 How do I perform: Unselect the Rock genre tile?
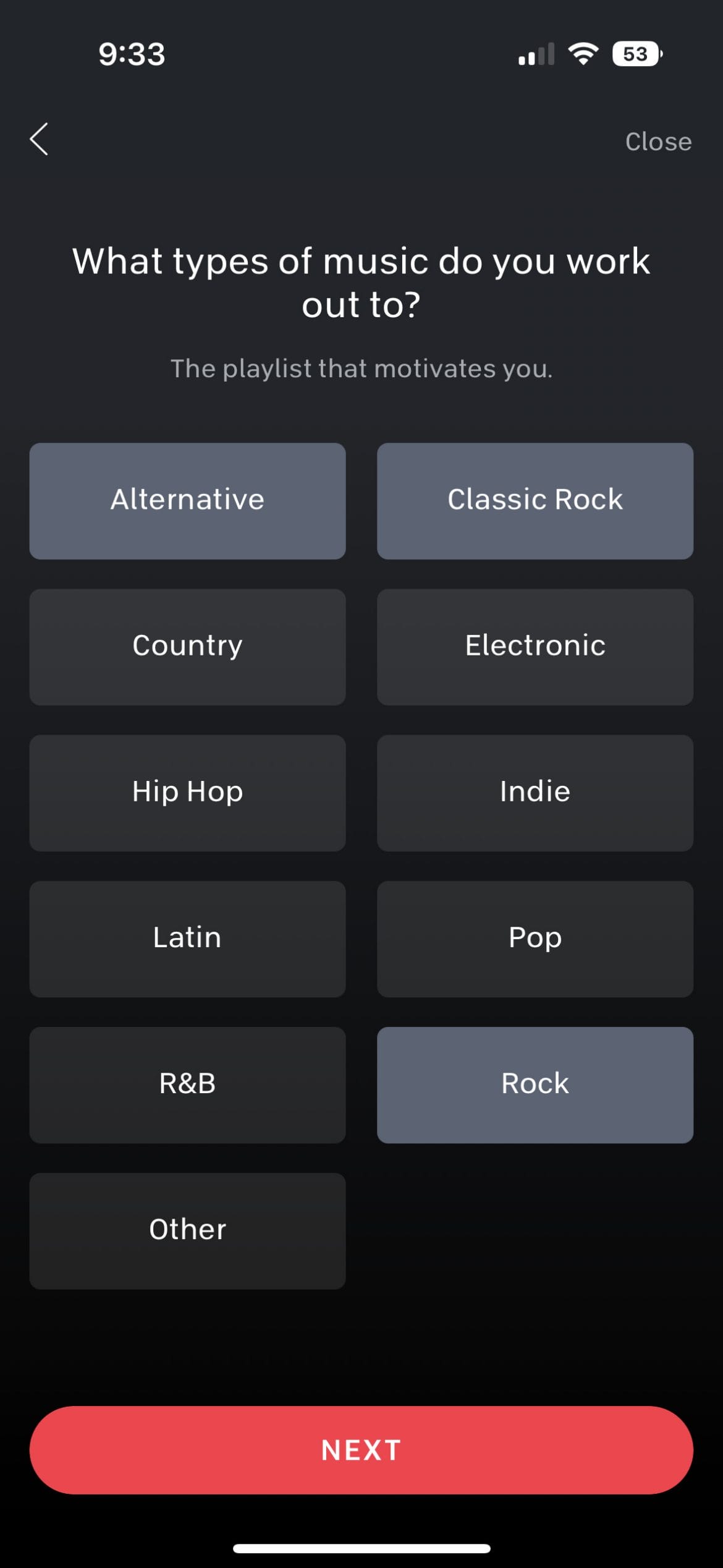pos(535,1084)
